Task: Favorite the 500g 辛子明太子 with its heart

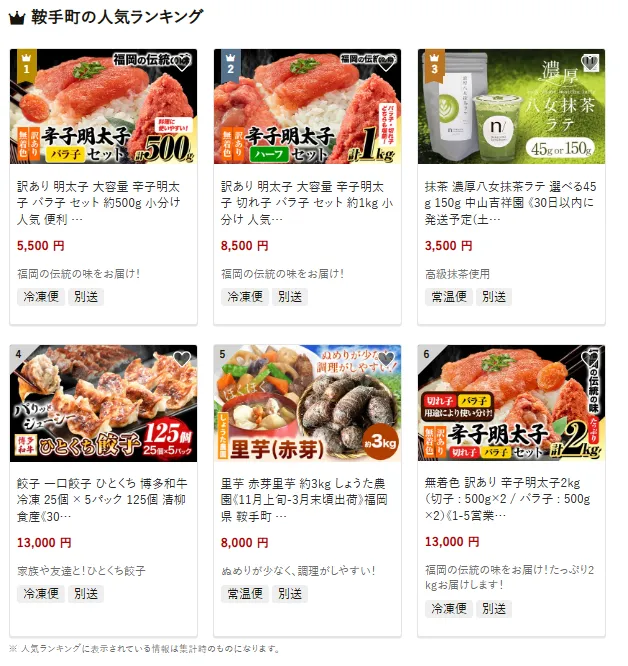Action: click(x=182, y=63)
